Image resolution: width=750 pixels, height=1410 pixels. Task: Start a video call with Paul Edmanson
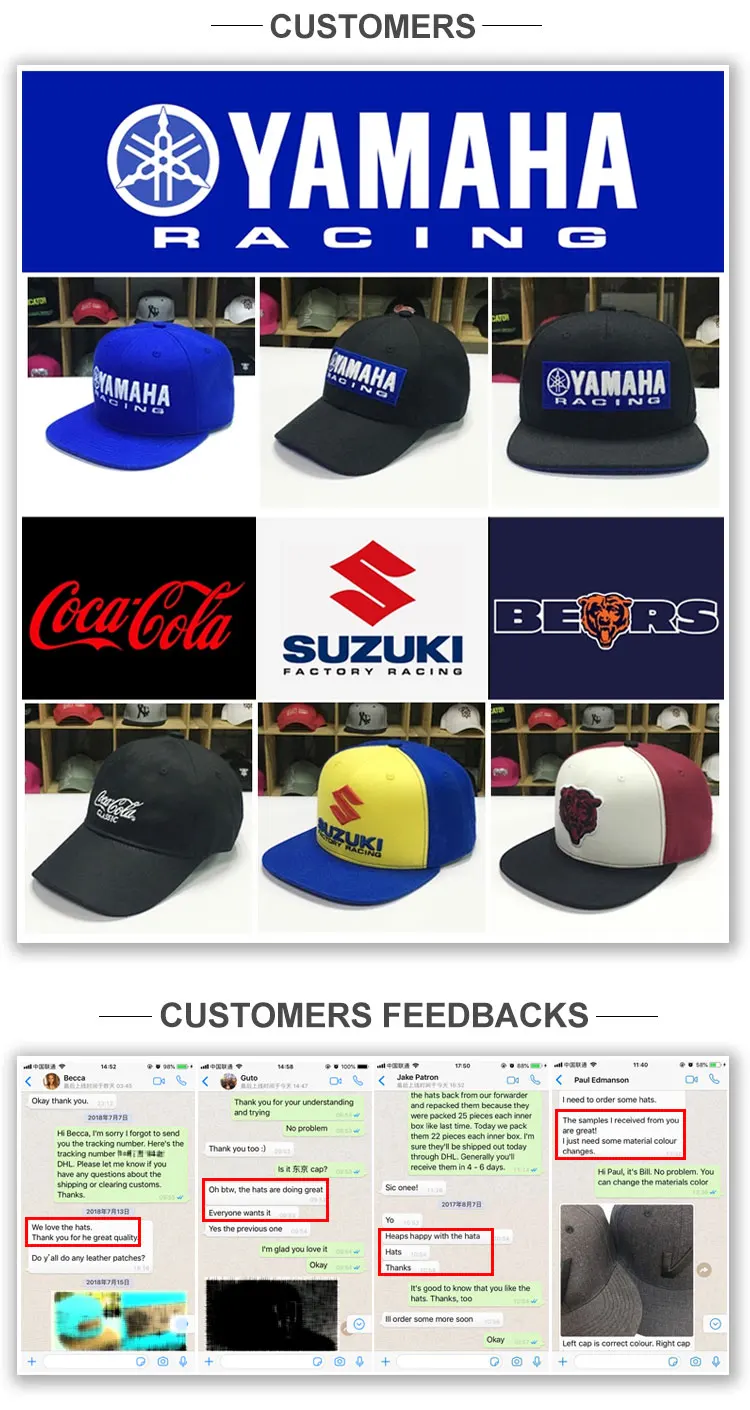click(691, 1079)
